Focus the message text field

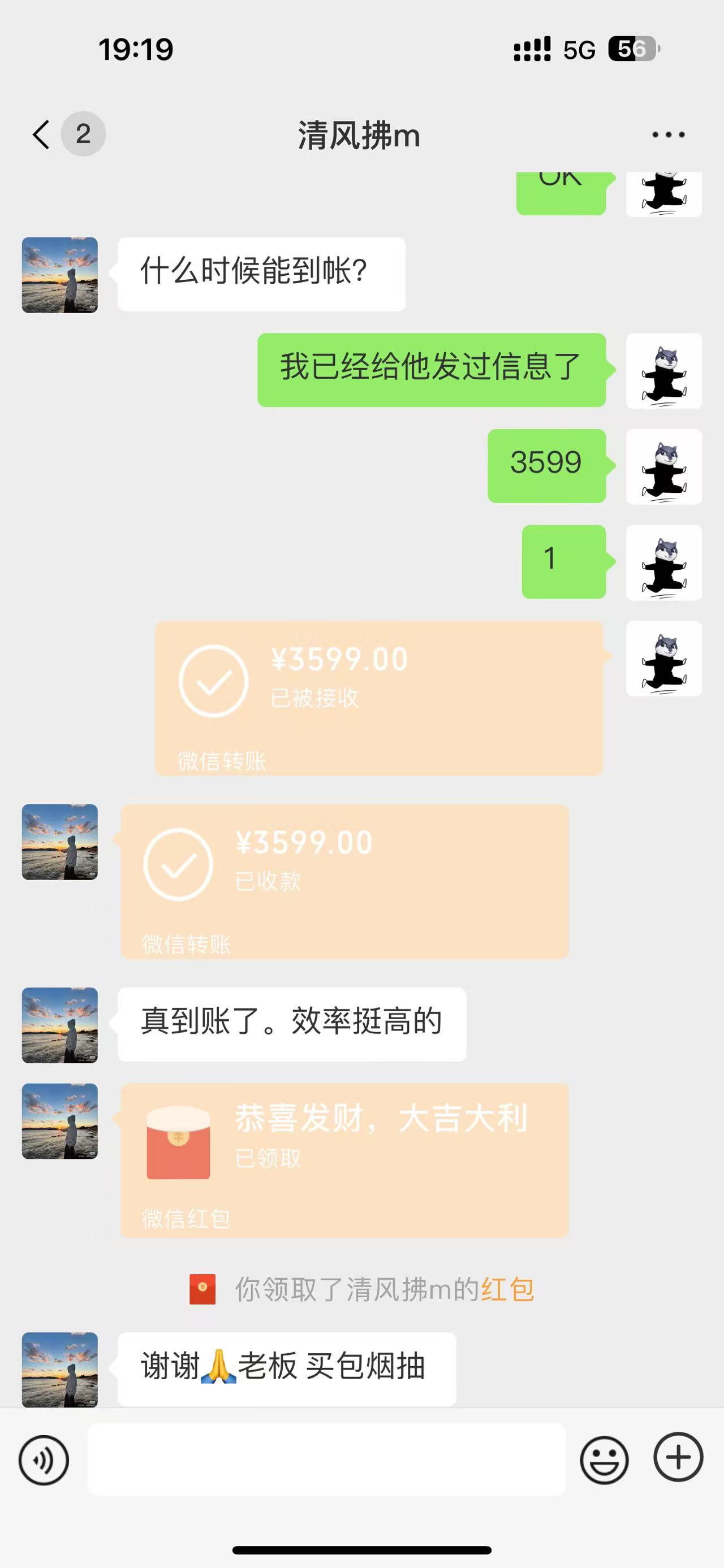pyautogui.click(x=326, y=1459)
